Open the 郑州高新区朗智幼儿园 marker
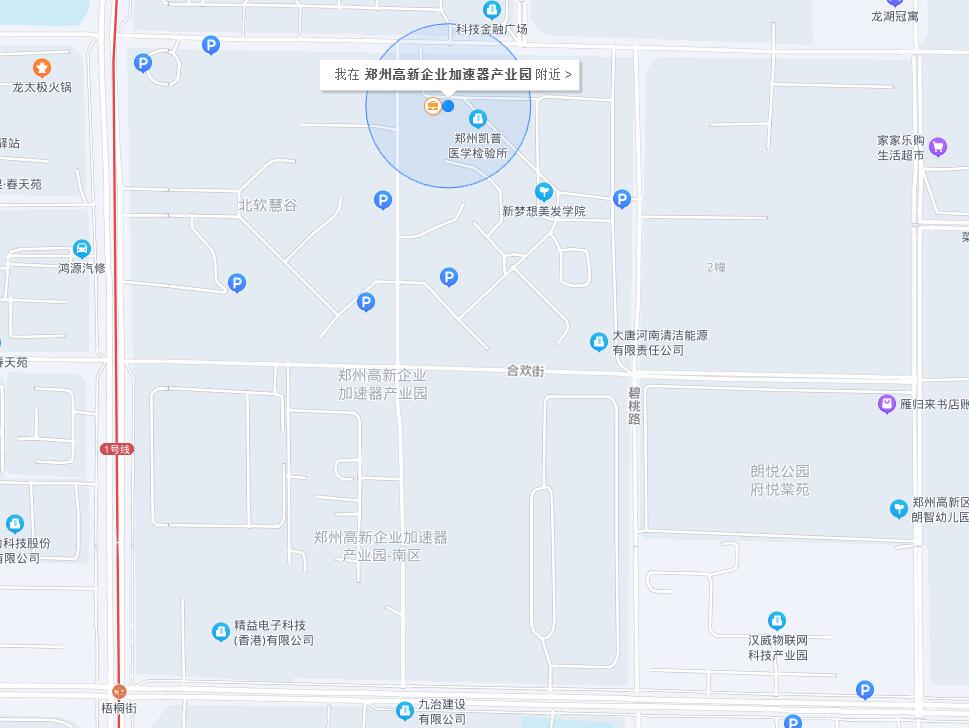Image resolution: width=969 pixels, height=728 pixels. click(898, 509)
